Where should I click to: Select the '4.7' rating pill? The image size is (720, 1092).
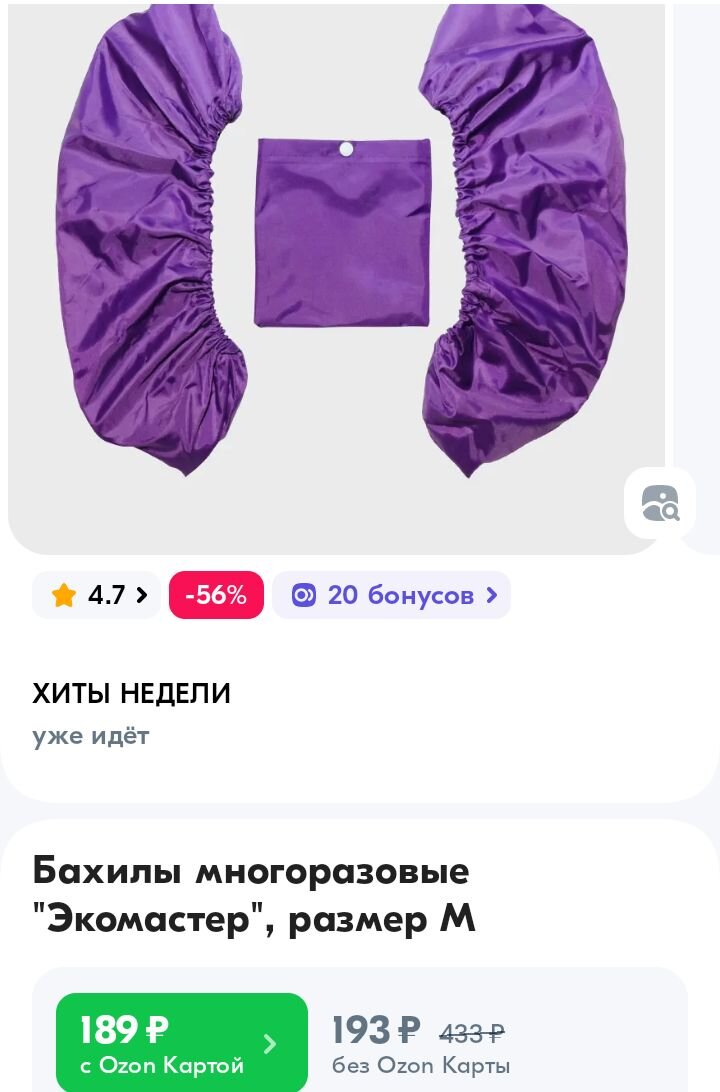[x=96, y=594]
